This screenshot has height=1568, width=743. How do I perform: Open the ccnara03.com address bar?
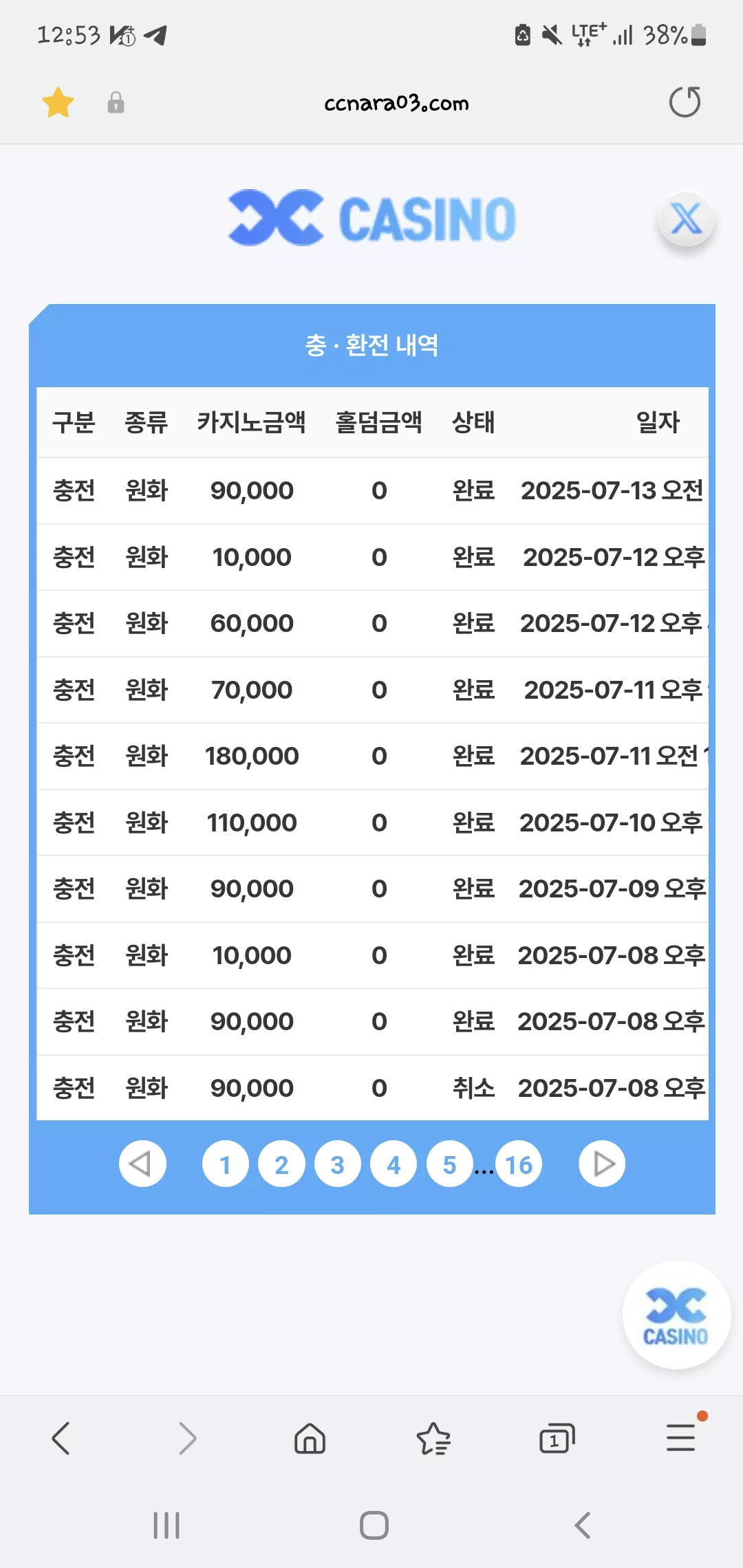coord(396,103)
